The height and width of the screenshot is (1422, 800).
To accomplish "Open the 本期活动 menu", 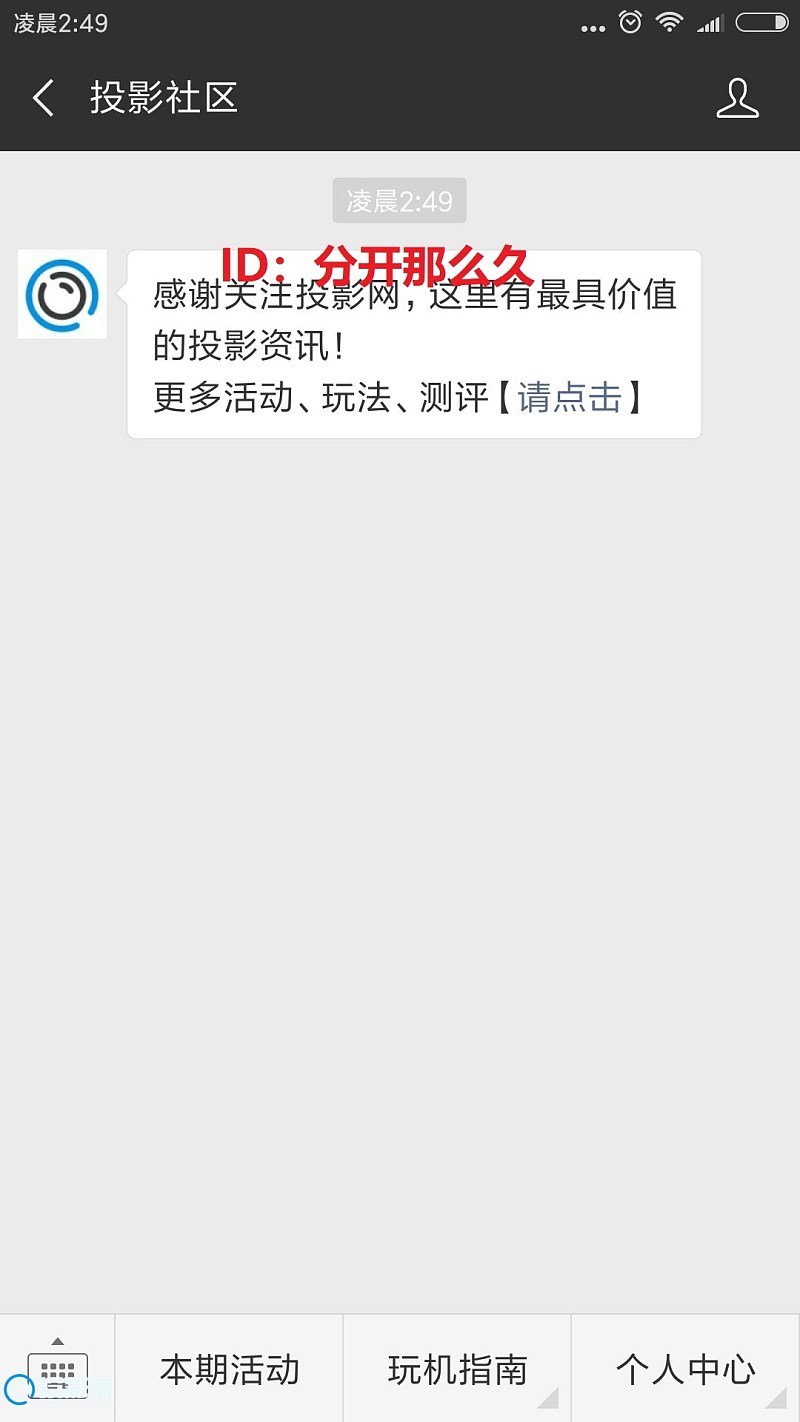I will pyautogui.click(x=229, y=1368).
